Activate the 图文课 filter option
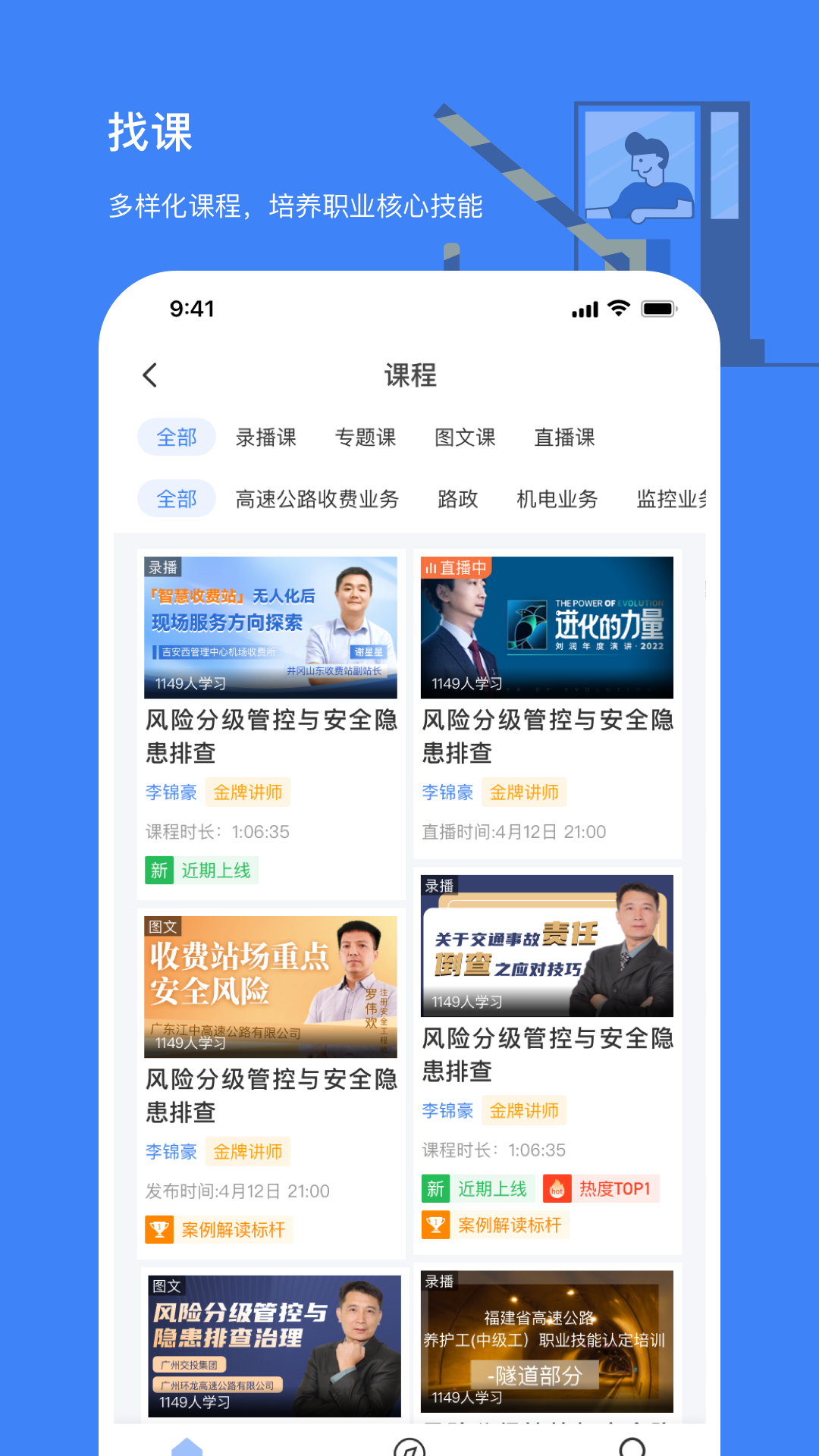This screenshot has height=1456, width=819. (464, 438)
